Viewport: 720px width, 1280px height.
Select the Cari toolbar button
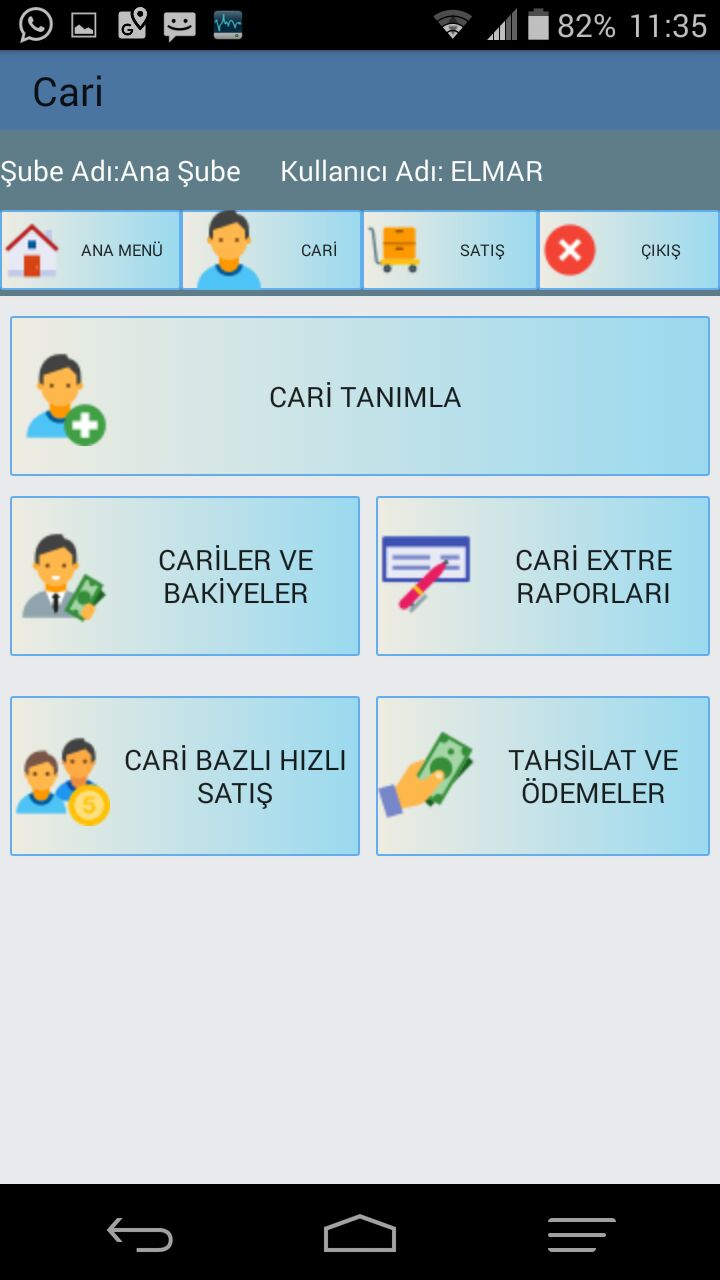pos(271,250)
